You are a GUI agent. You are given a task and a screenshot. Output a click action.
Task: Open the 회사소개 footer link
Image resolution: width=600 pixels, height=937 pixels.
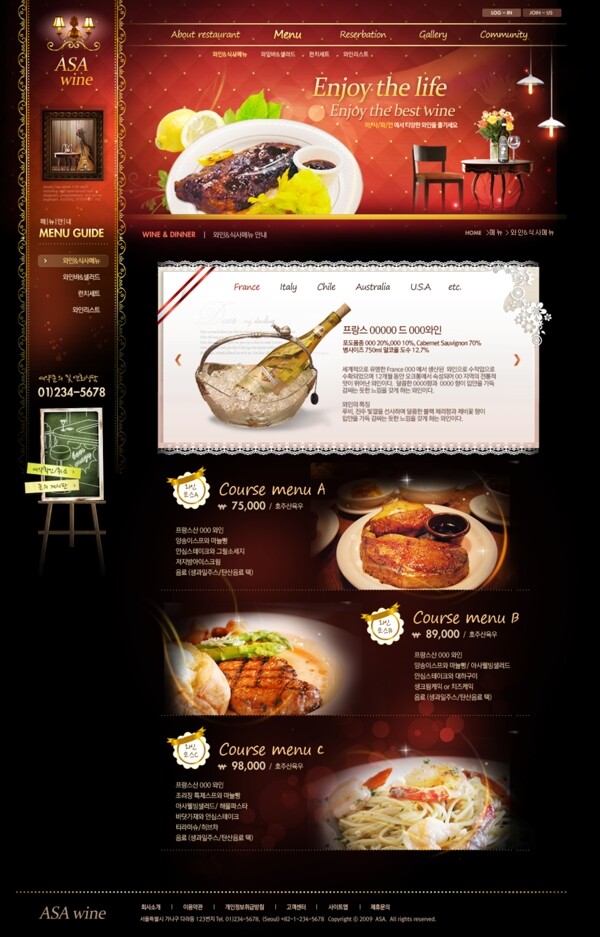pos(150,907)
